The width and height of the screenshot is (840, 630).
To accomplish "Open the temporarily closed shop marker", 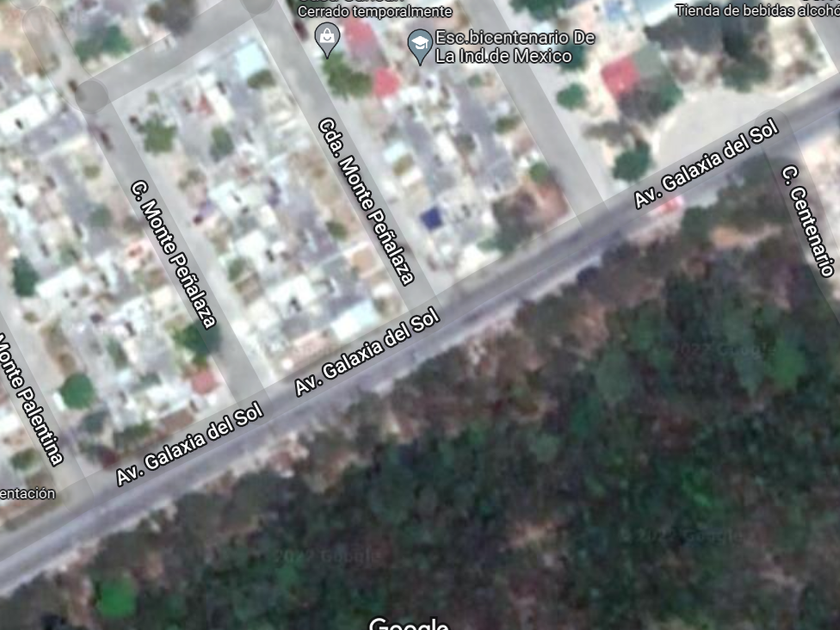I will coord(327,39).
